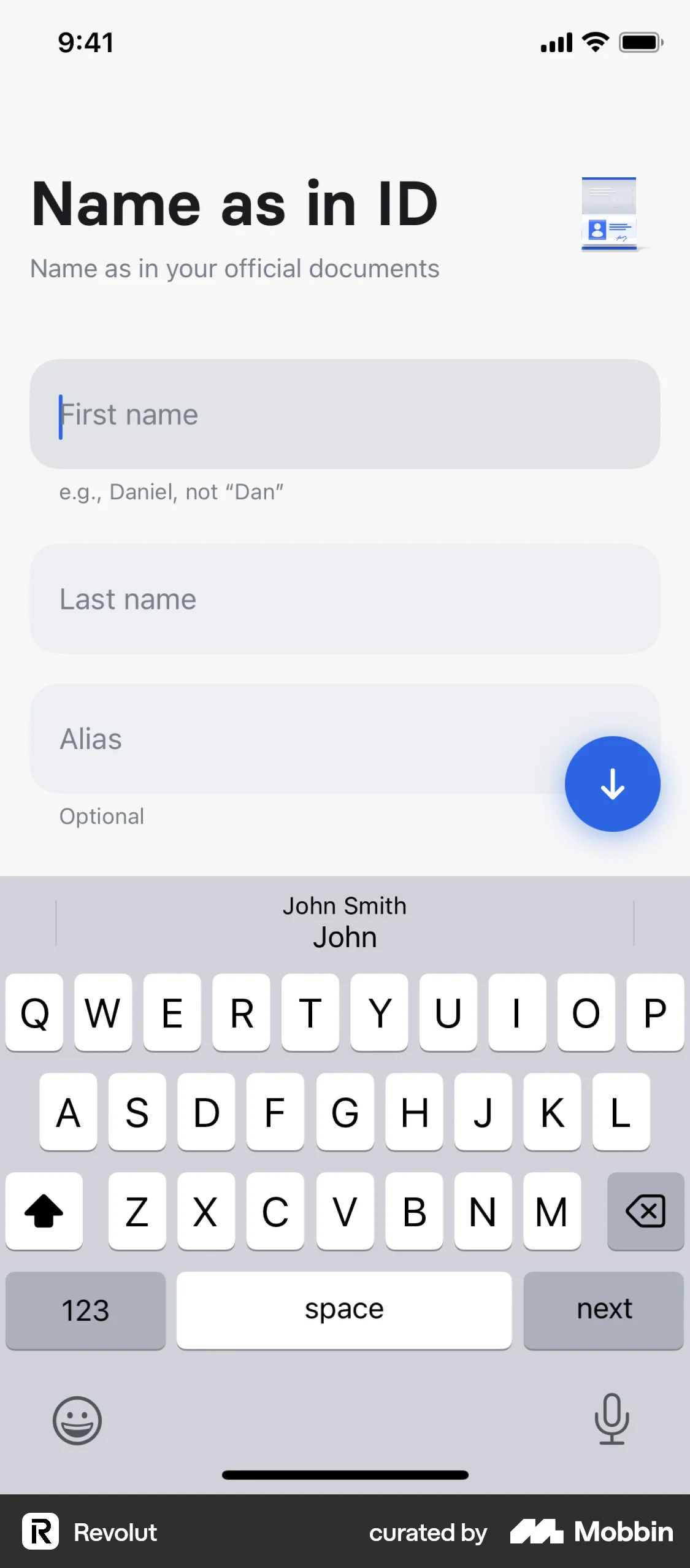
Task: Click the ID document icon near the title
Action: click(x=609, y=213)
